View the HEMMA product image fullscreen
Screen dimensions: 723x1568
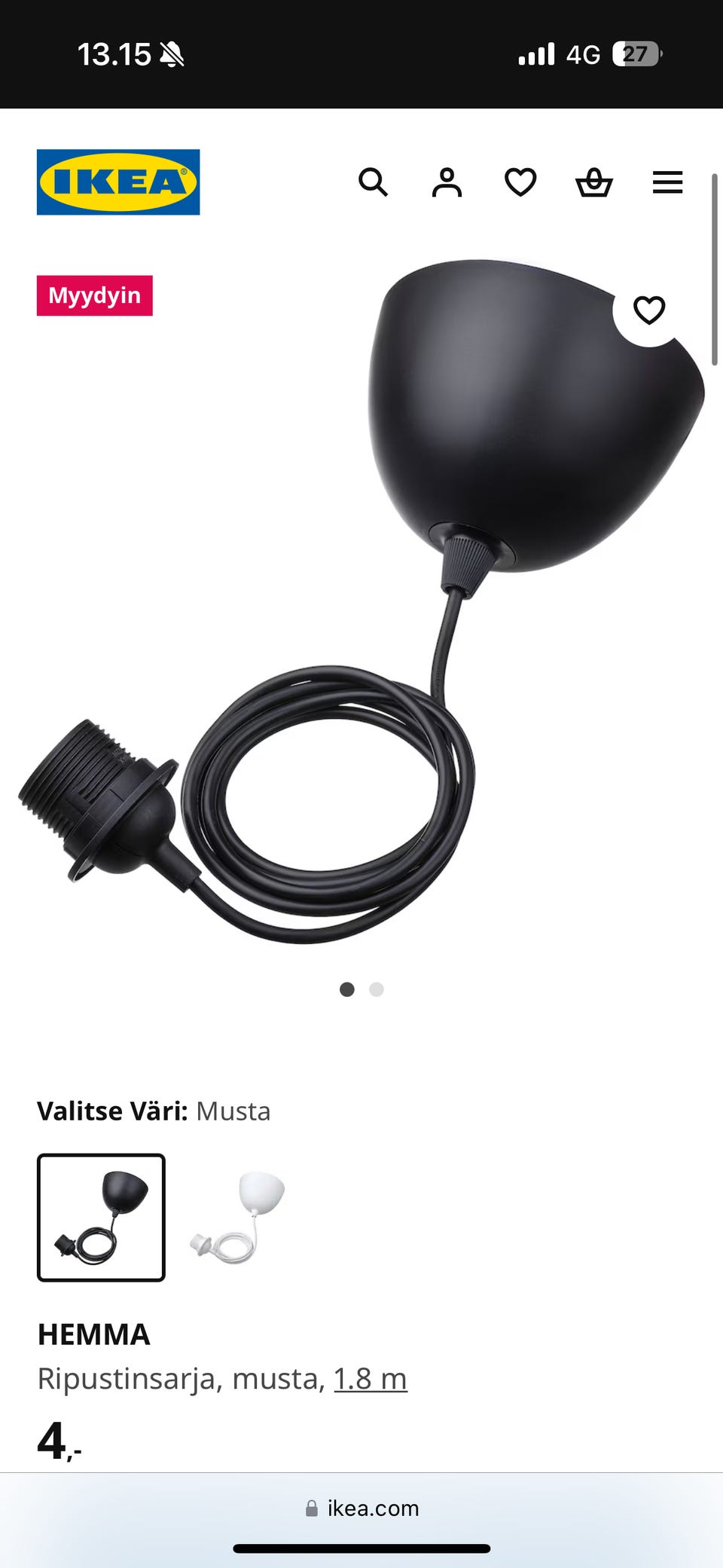pyautogui.click(x=361, y=603)
